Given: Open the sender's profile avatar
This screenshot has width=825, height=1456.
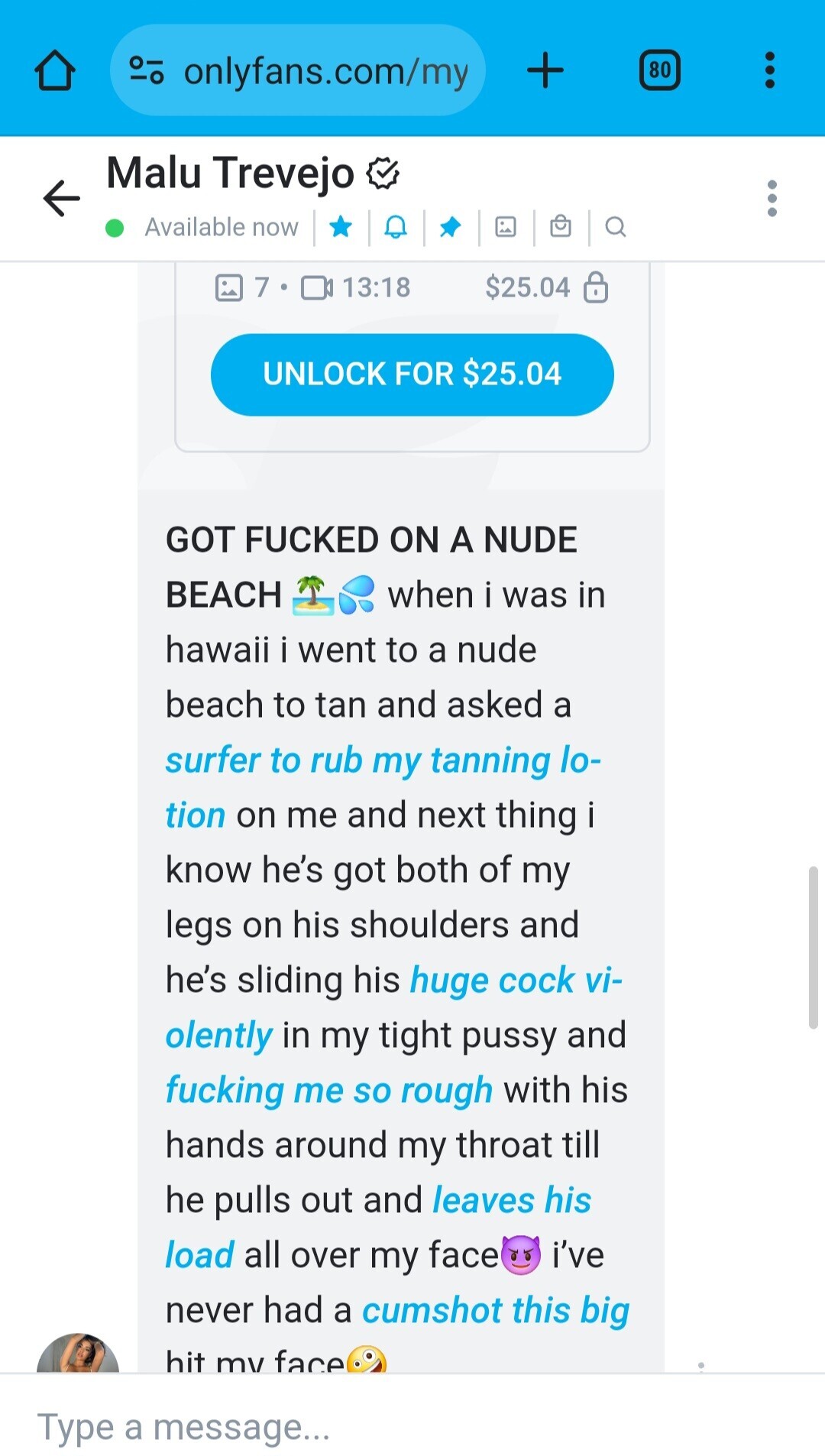Looking at the screenshot, I should (78, 1357).
